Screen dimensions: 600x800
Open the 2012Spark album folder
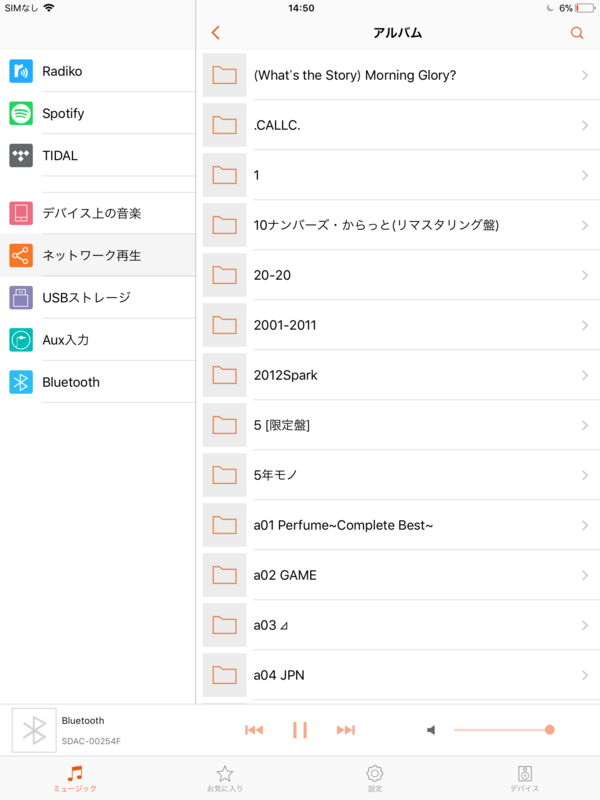click(x=401, y=375)
